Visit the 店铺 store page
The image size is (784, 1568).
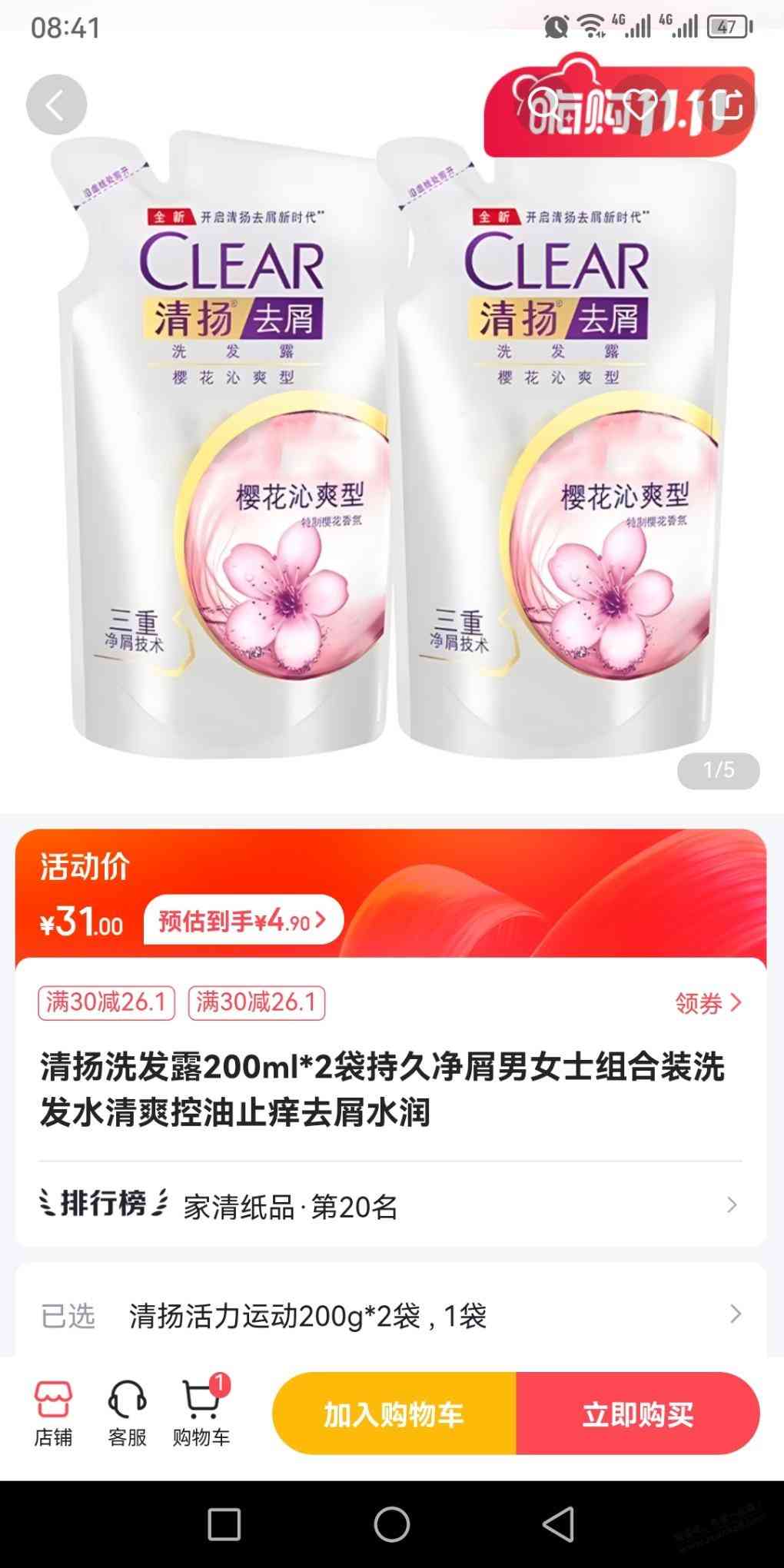(x=53, y=1414)
